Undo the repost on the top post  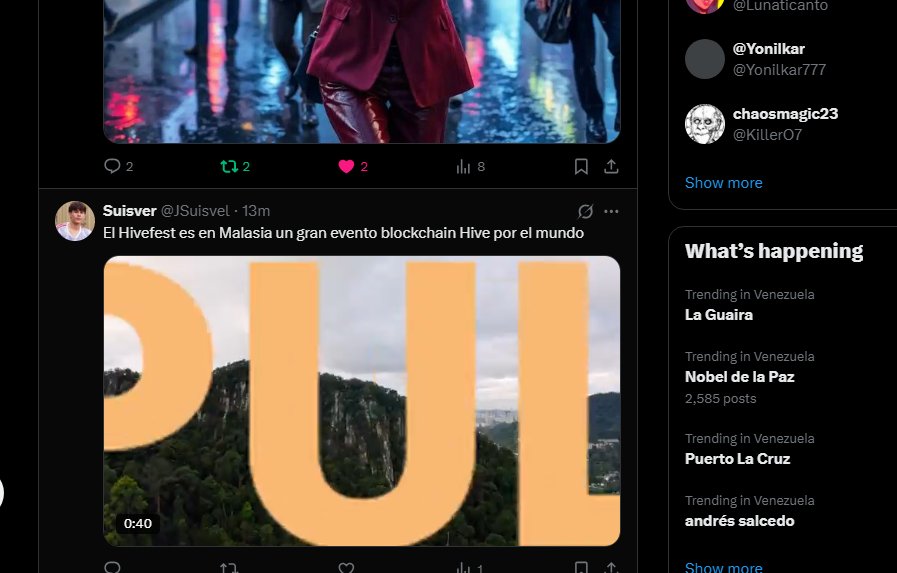229,167
